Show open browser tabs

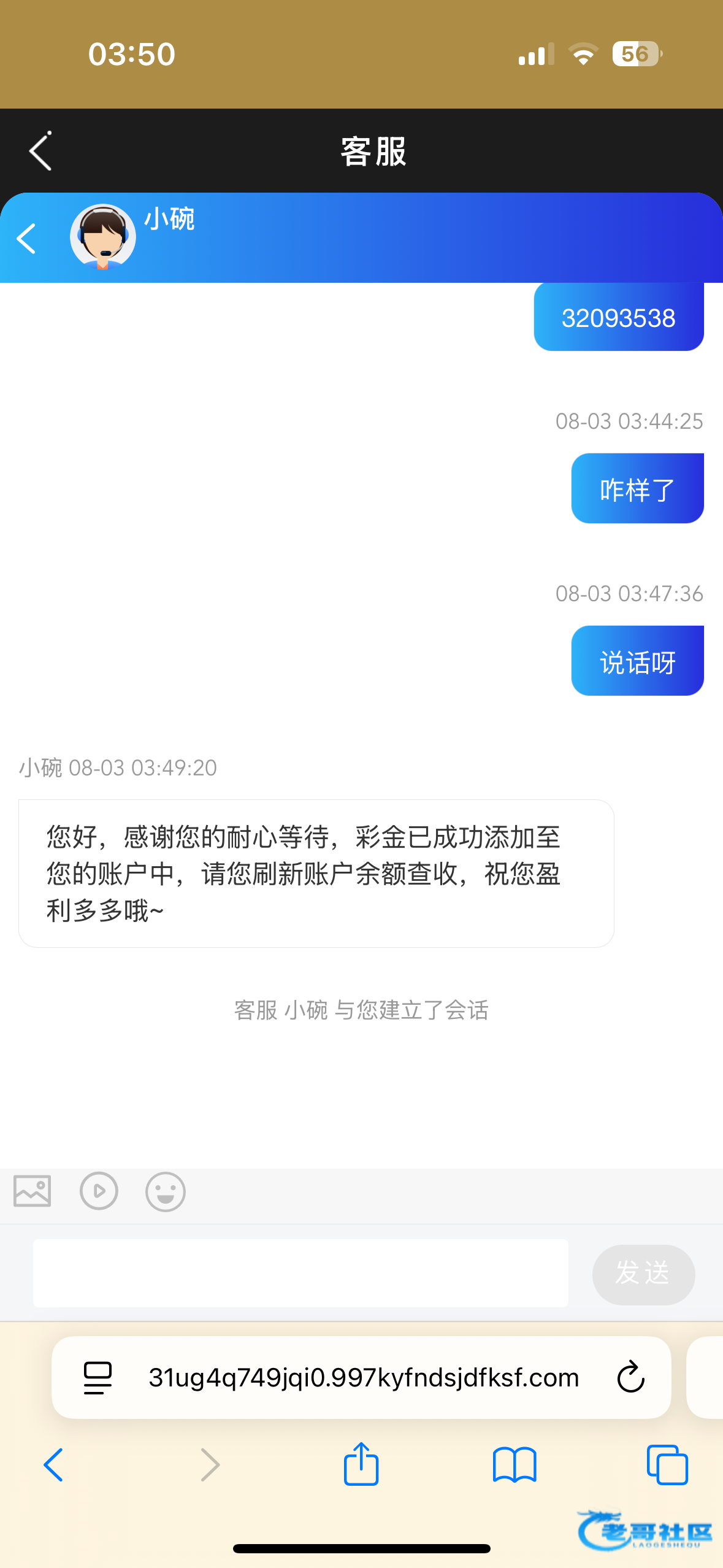click(x=667, y=1465)
